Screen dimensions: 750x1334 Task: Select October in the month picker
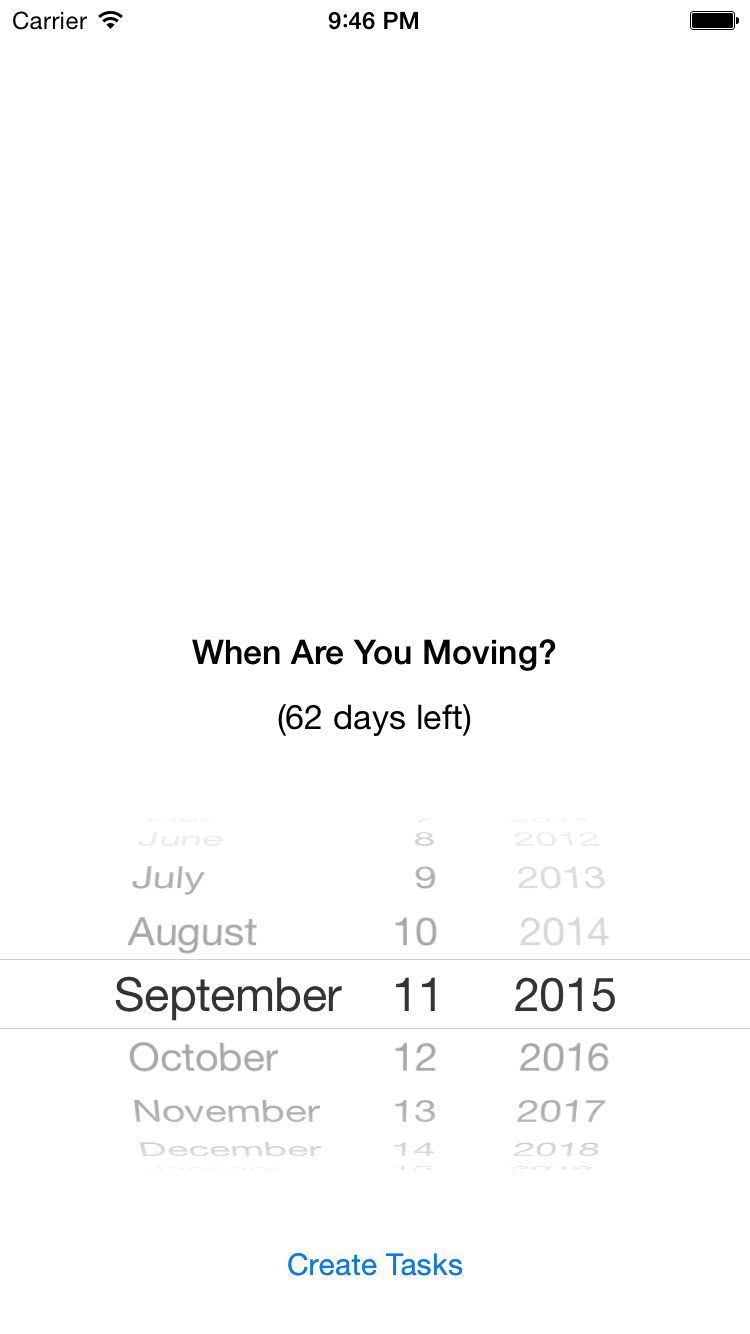coord(204,1057)
